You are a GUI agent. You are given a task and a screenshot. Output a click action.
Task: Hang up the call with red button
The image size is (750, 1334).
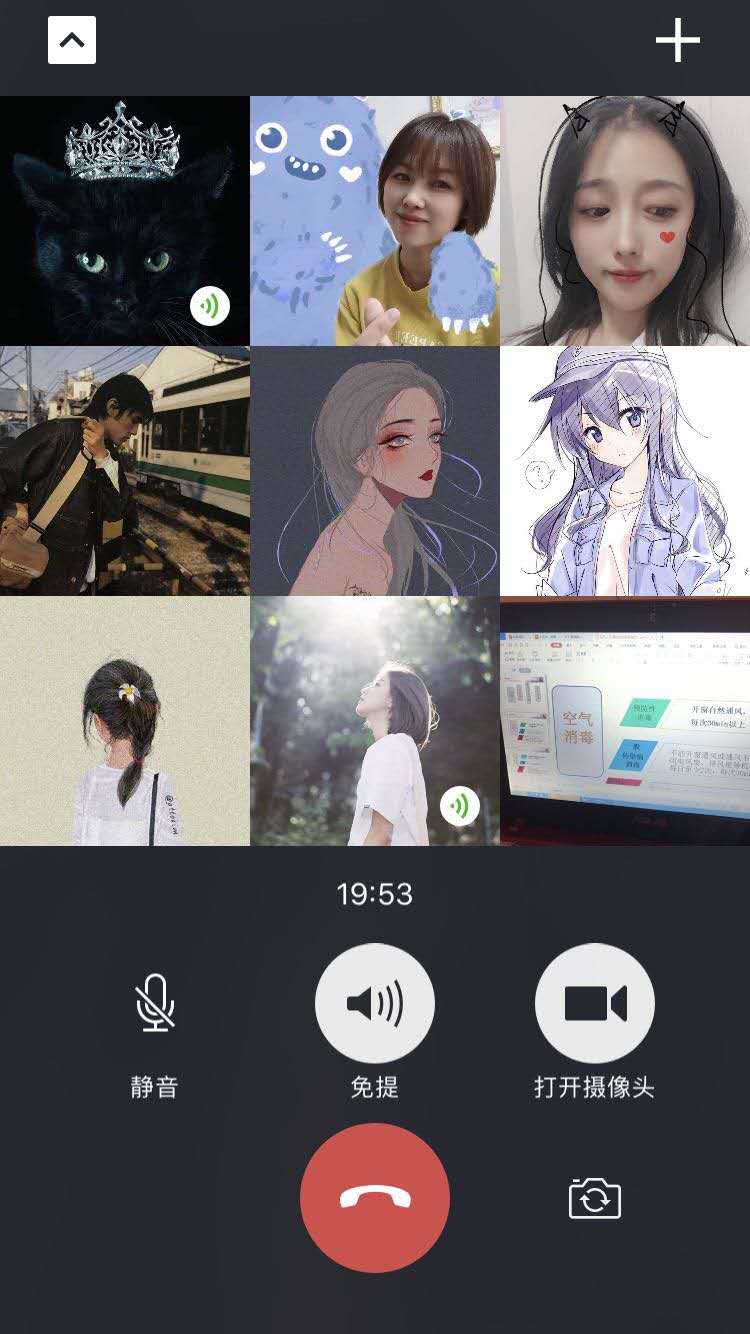[x=375, y=1197]
